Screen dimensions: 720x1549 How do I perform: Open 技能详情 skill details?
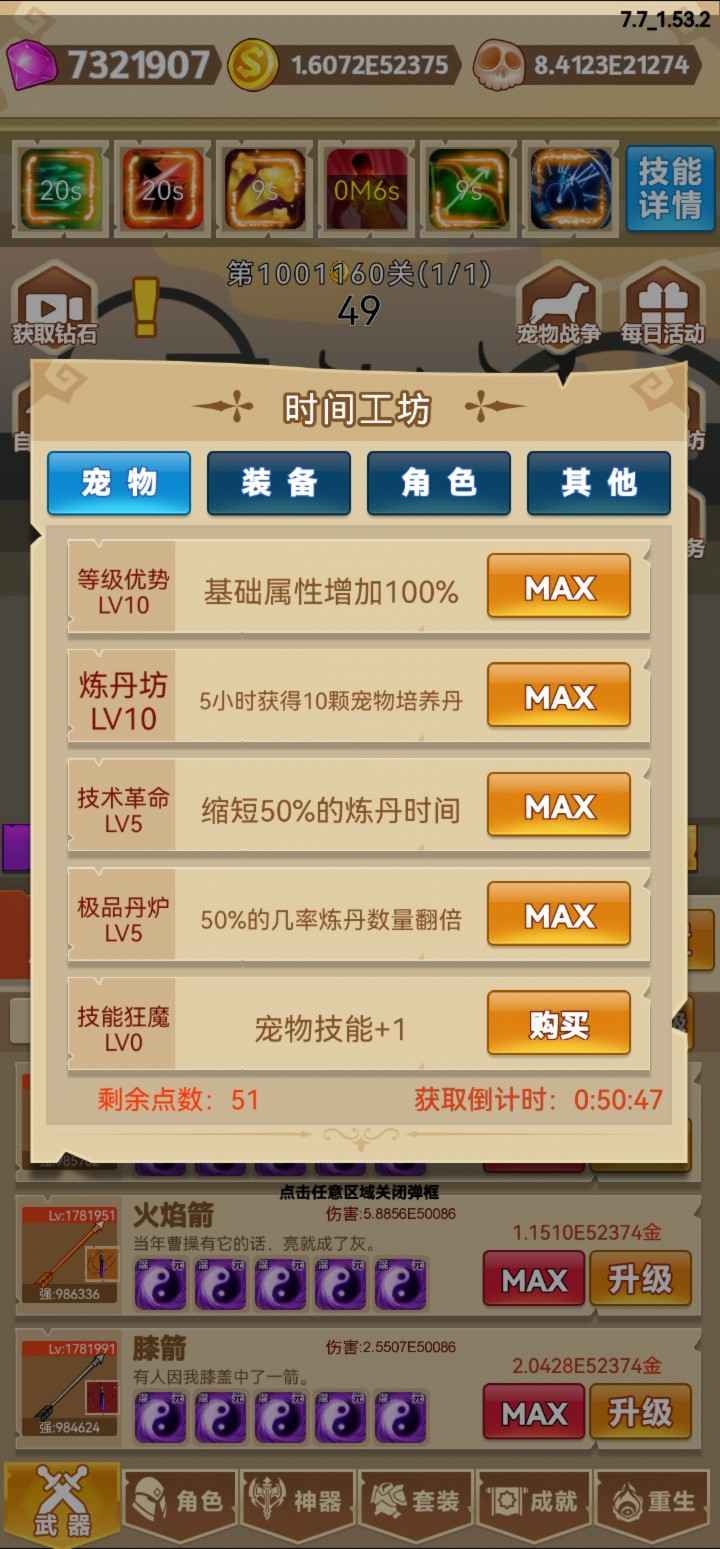point(670,187)
